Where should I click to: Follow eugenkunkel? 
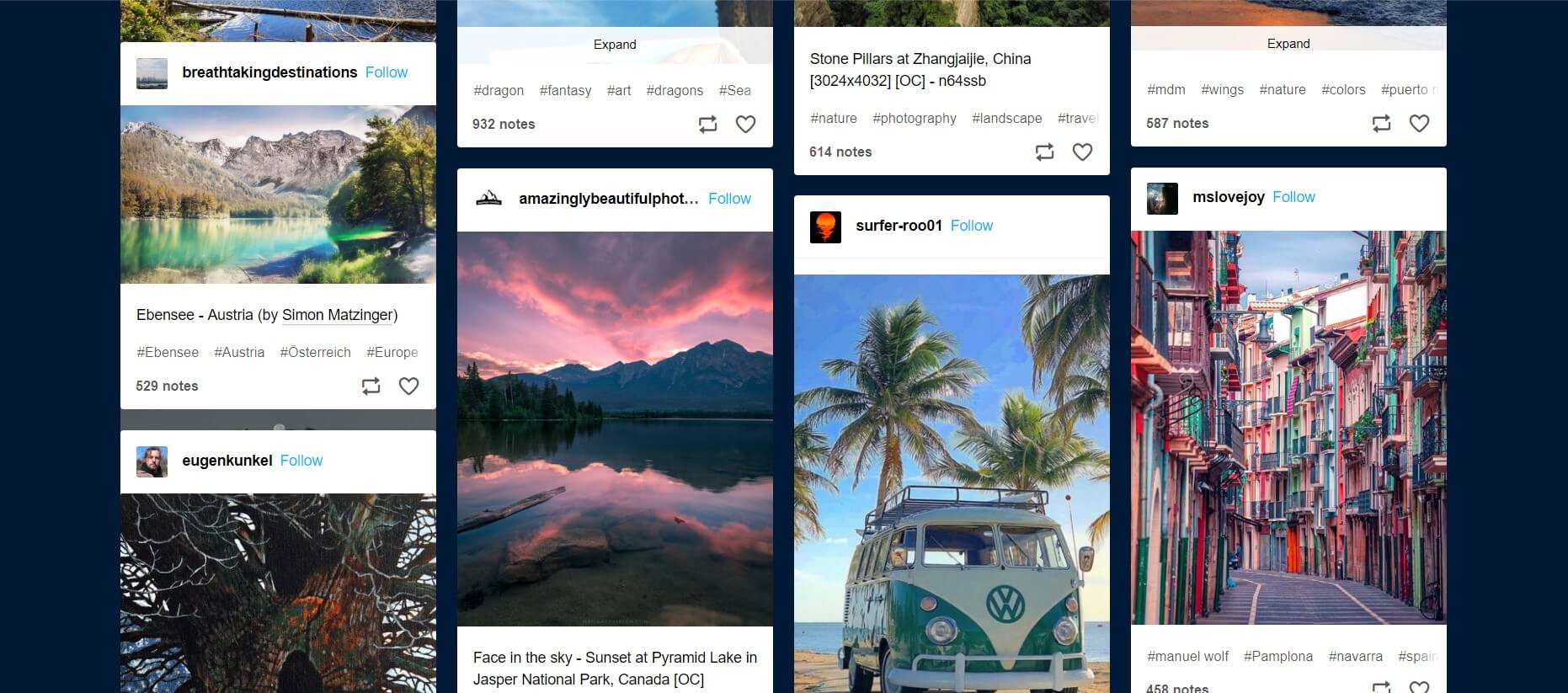[x=301, y=461]
